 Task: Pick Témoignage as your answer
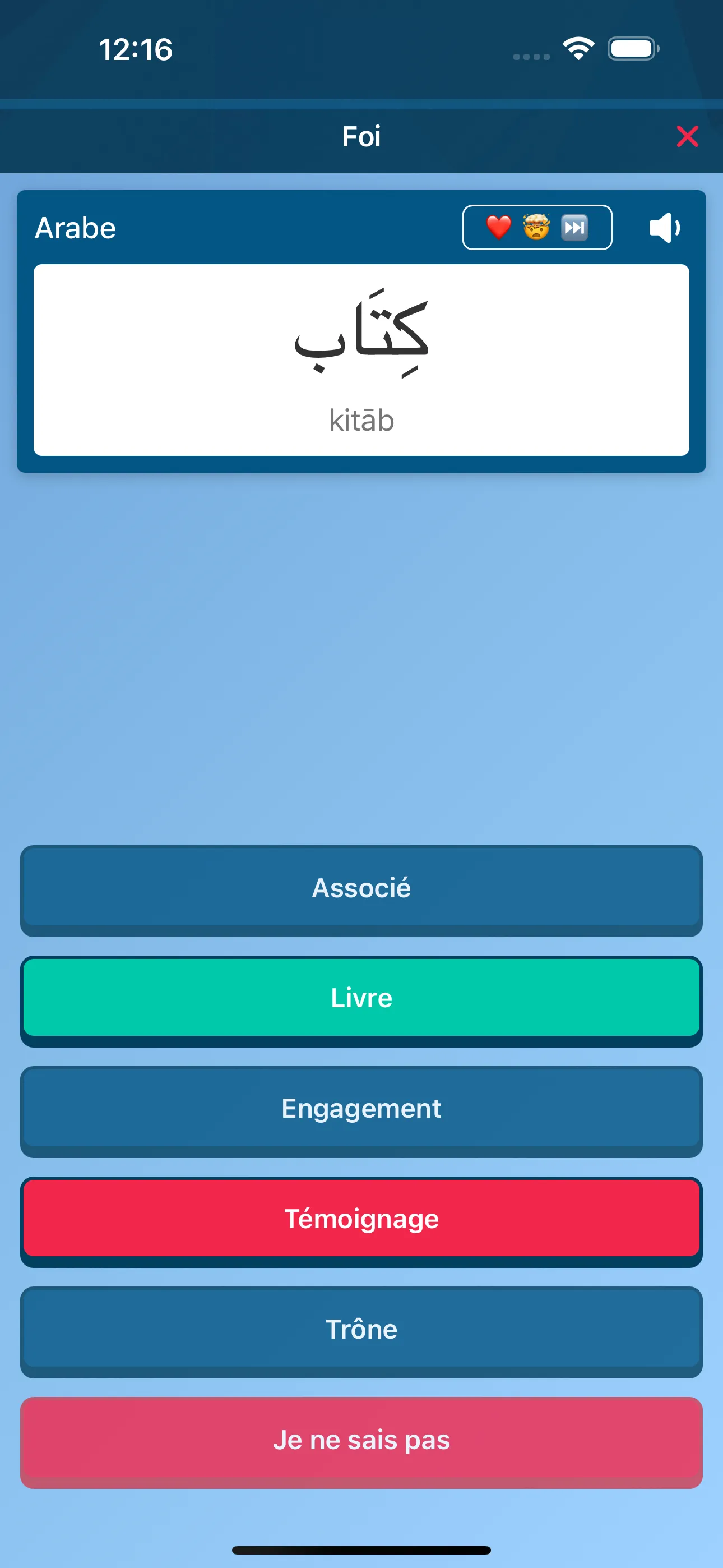(361, 1218)
